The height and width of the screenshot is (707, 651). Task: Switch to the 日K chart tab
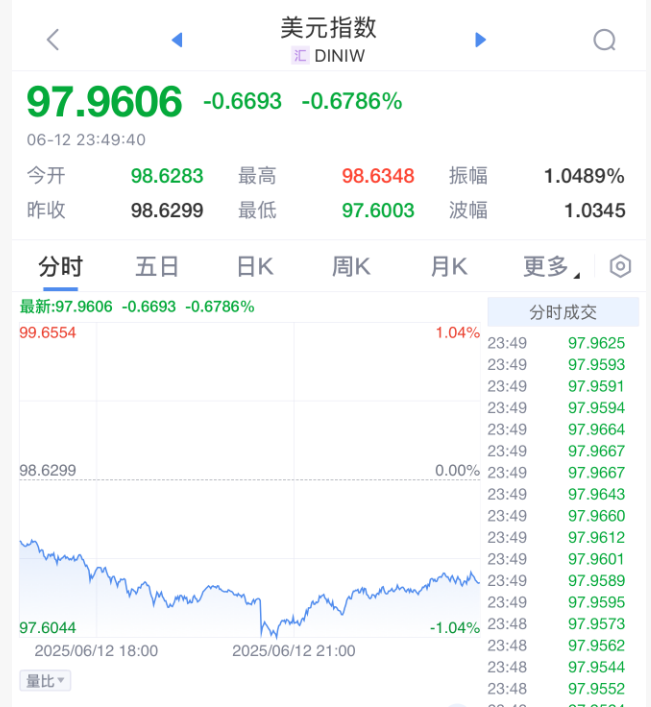click(254, 267)
